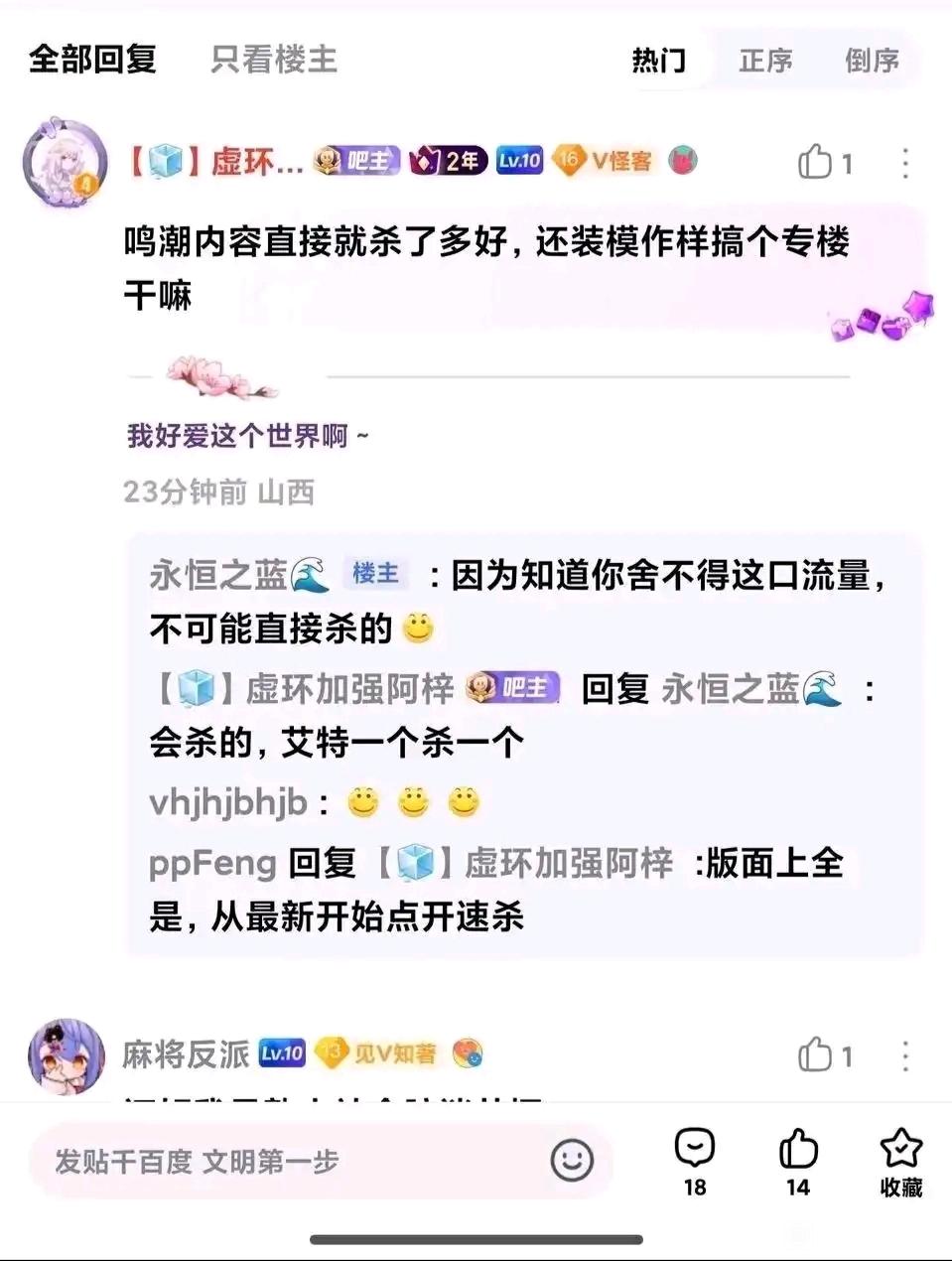This screenshot has width=952, height=1261.
Task: Tap the 发贴千百度 reply input box
Action: 288,1161
